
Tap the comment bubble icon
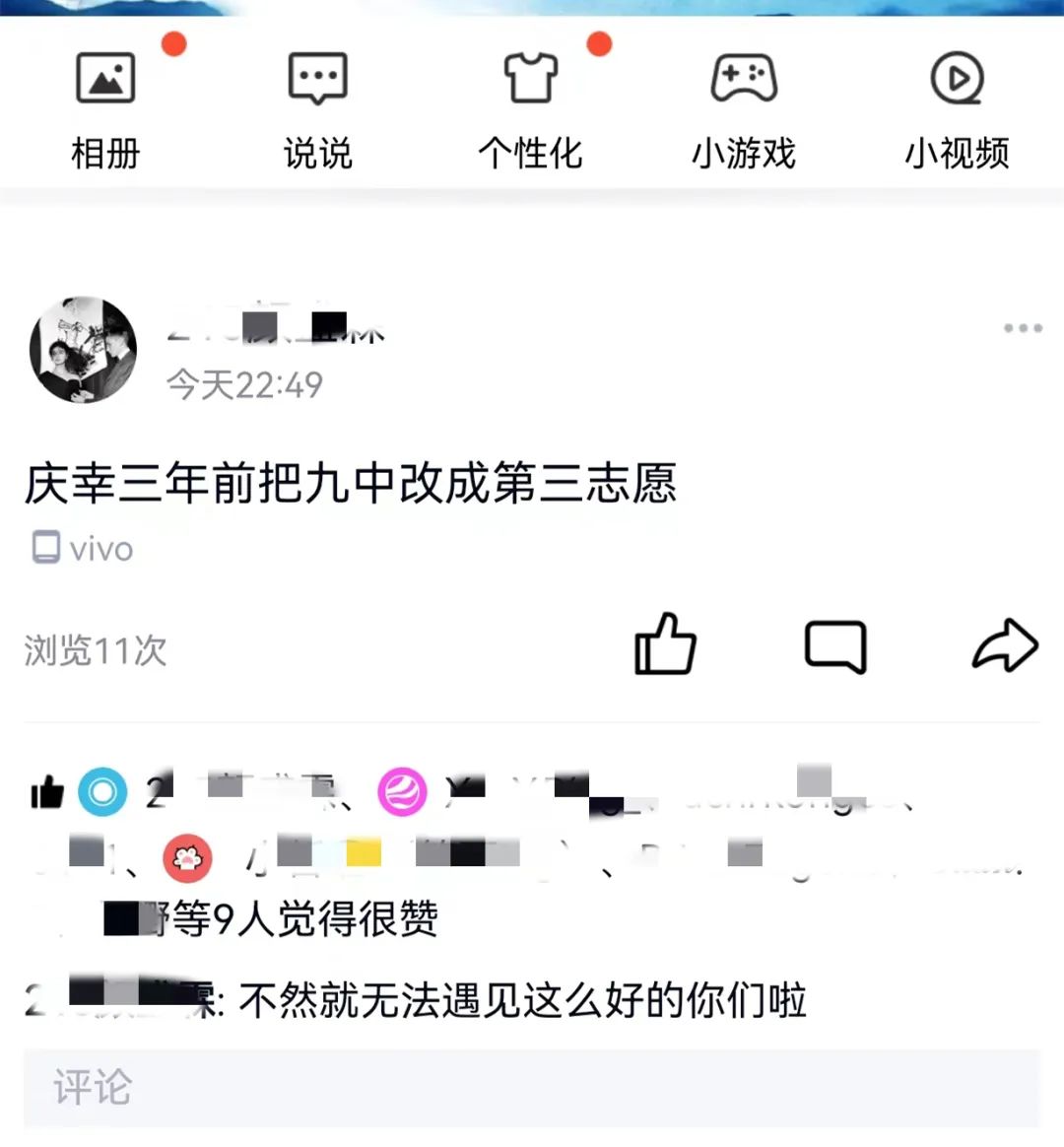pos(835,646)
